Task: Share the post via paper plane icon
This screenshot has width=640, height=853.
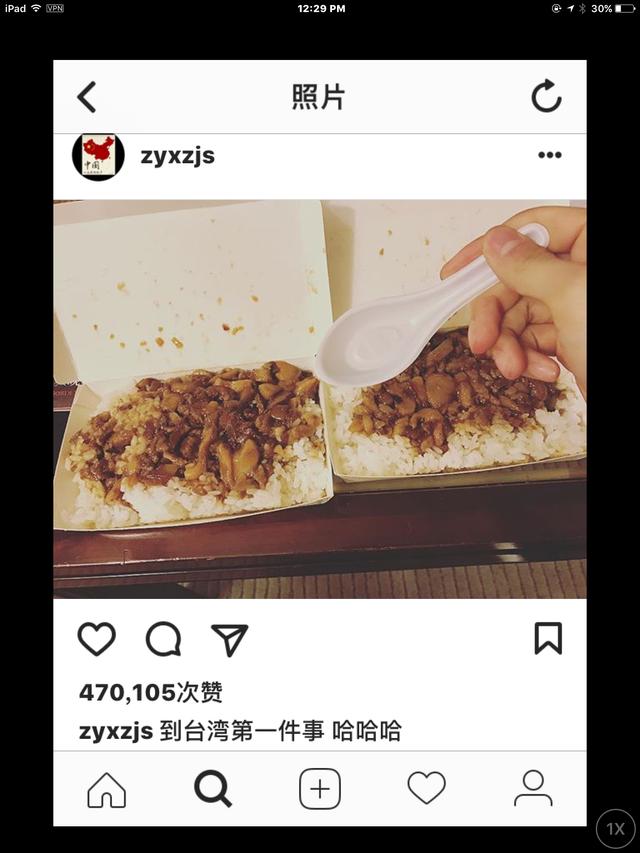Action: (229, 639)
